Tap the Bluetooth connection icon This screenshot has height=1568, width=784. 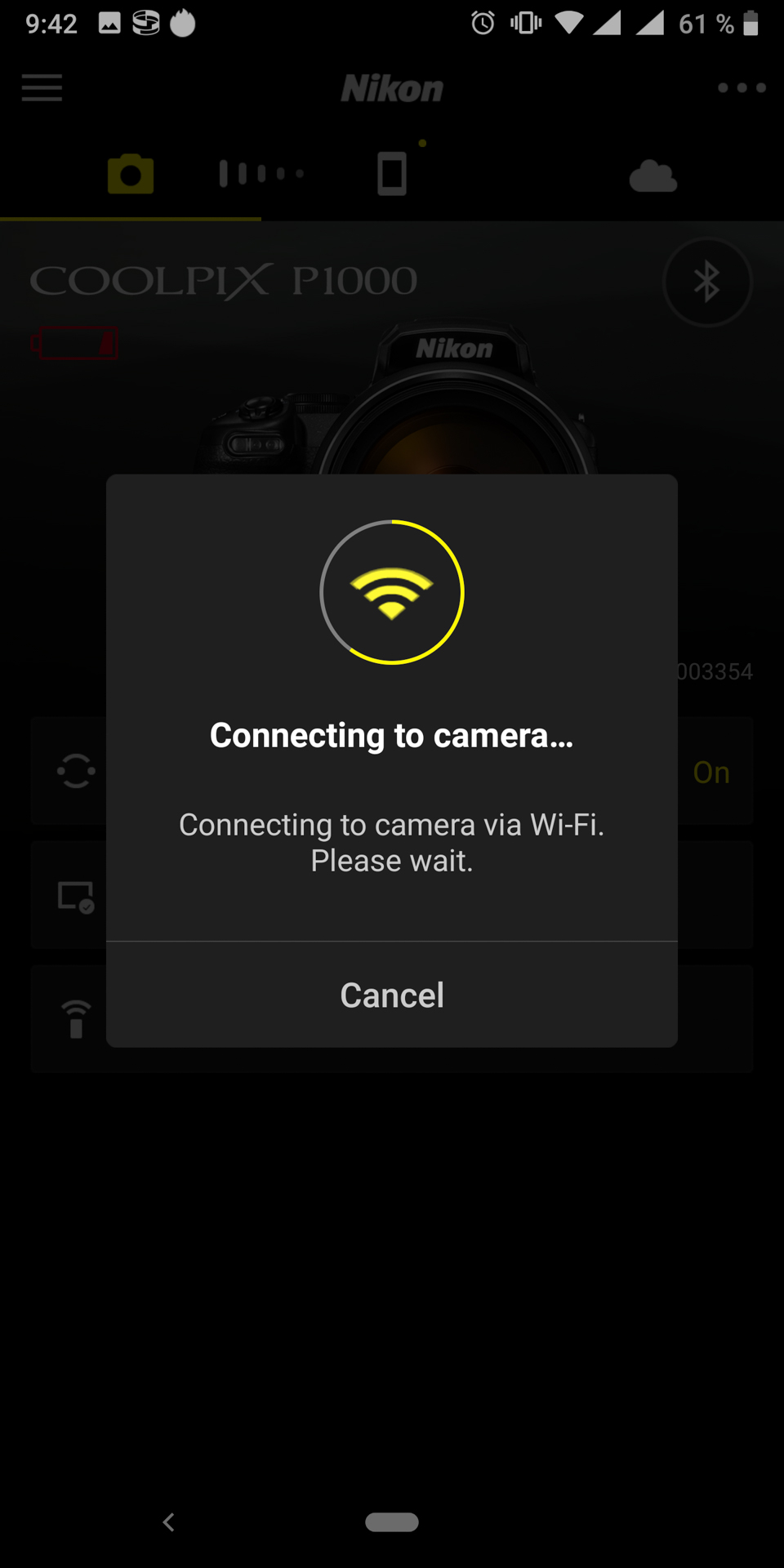click(707, 283)
